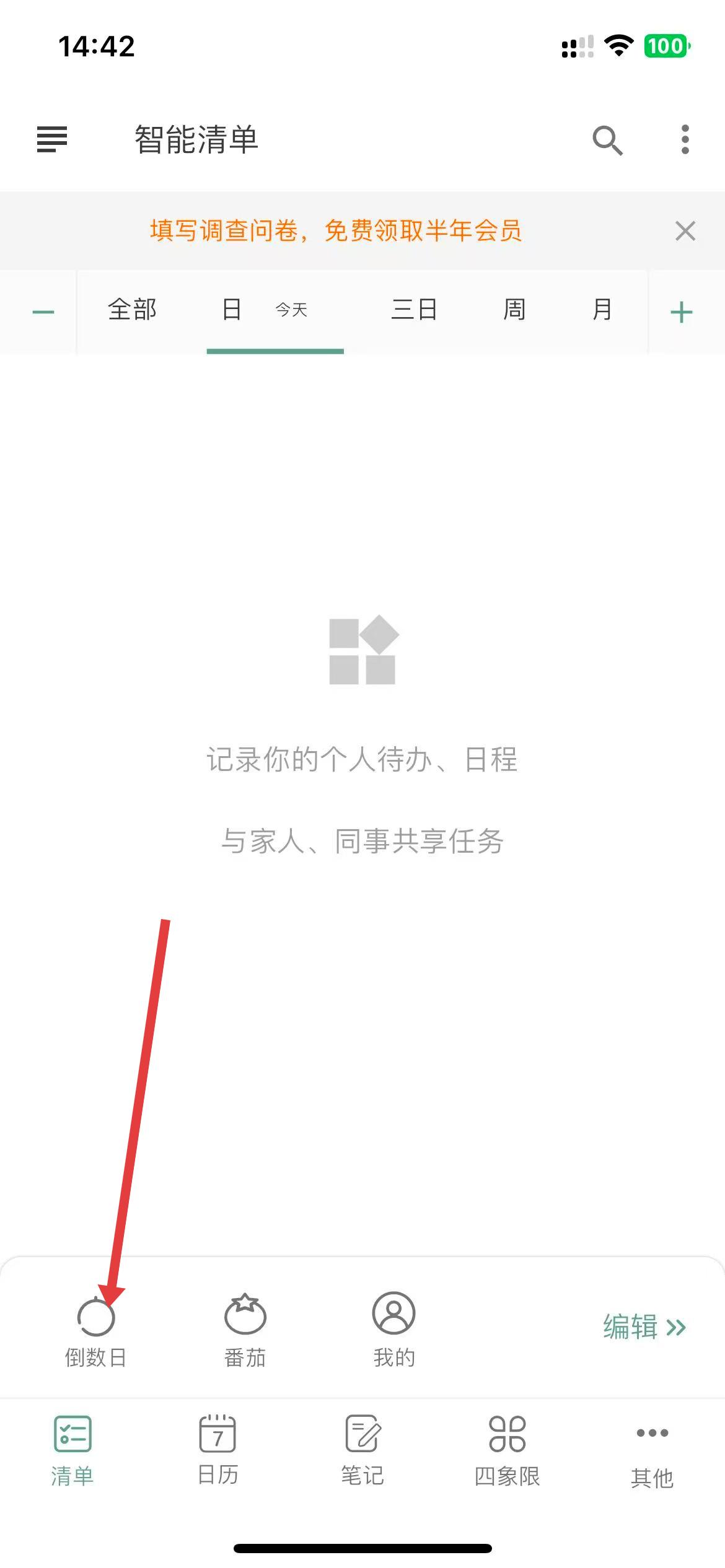Open the 其他 tab

[652, 1452]
